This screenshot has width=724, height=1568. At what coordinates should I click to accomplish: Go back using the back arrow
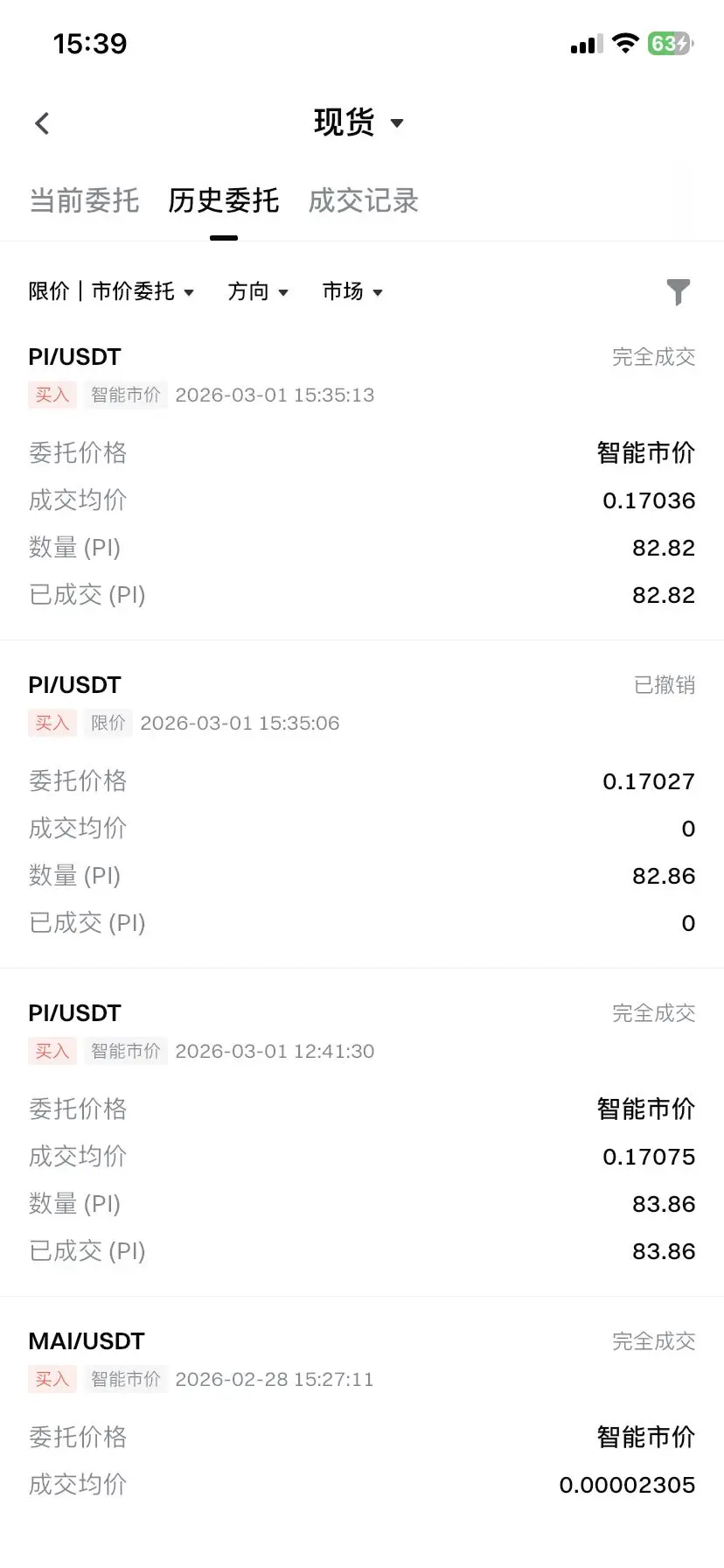[x=42, y=123]
